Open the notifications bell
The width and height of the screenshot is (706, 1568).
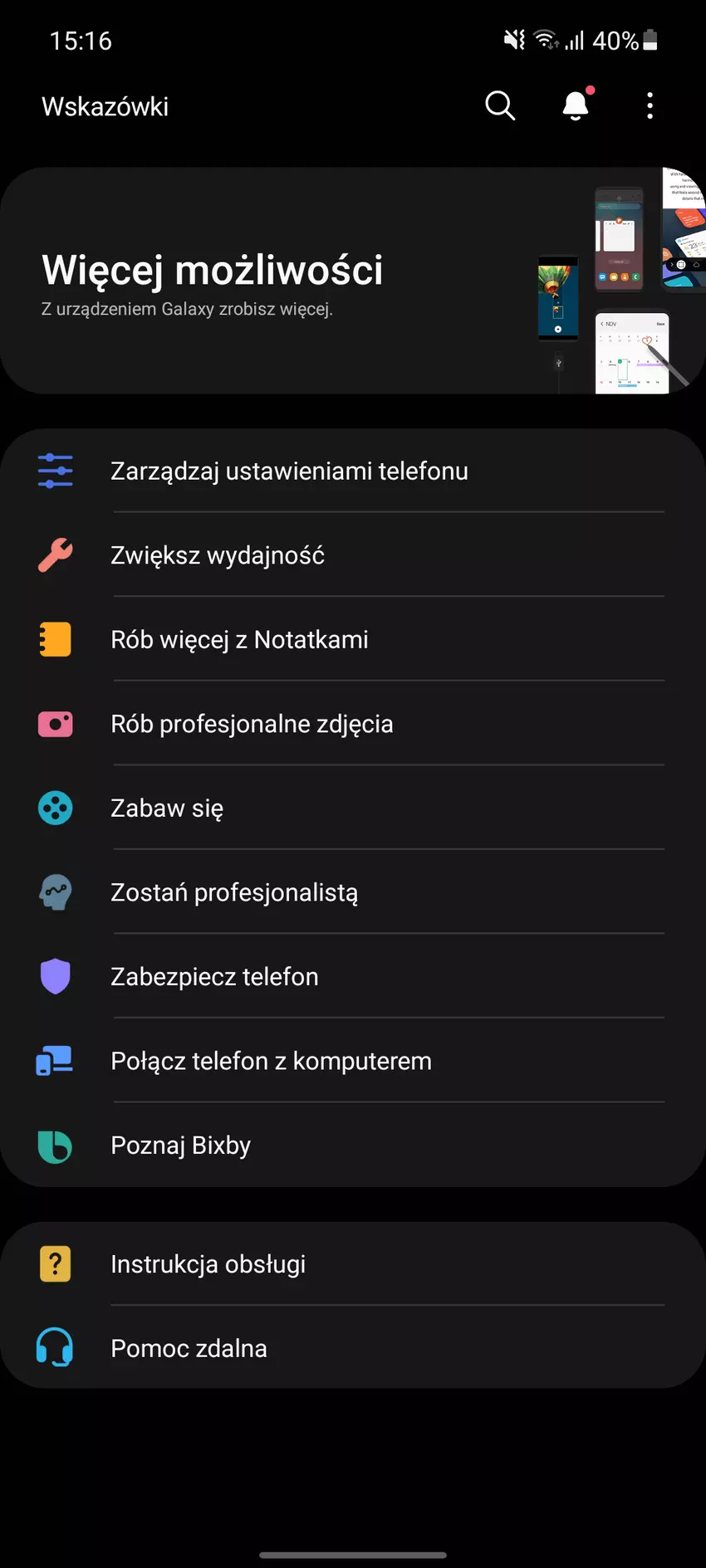[576, 106]
